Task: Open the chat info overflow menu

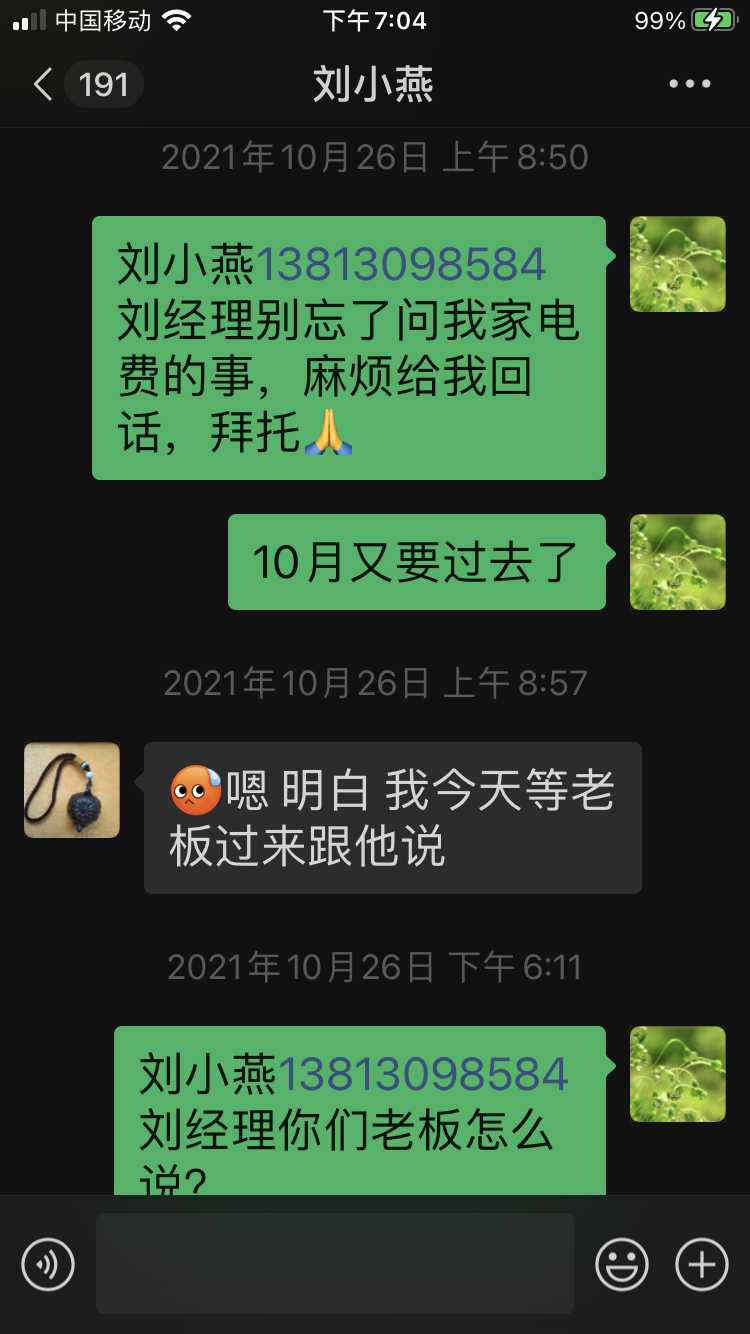Action: [690, 85]
